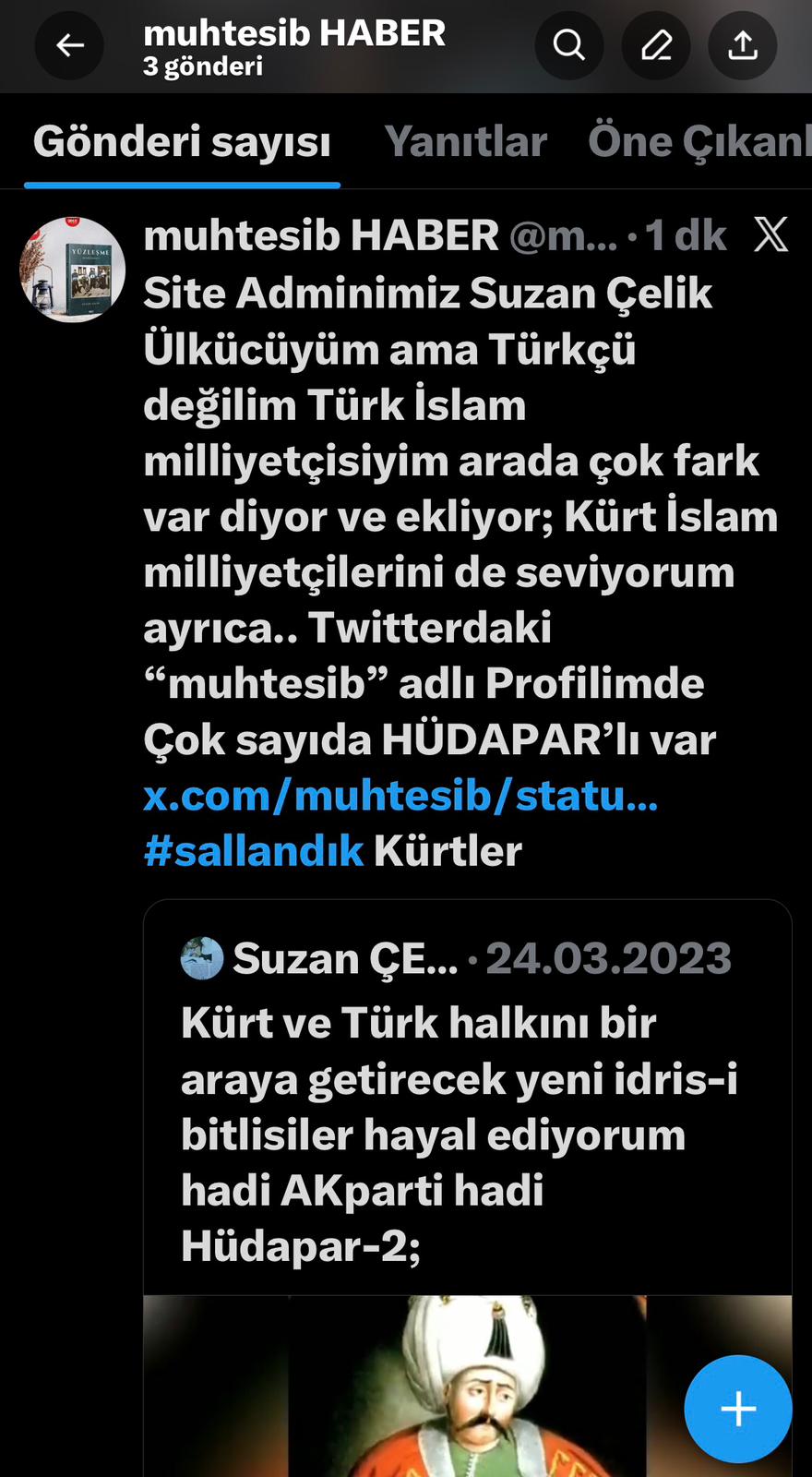Create a new post with plus button
Screen dimensions: 812x1477
pos(738,1409)
